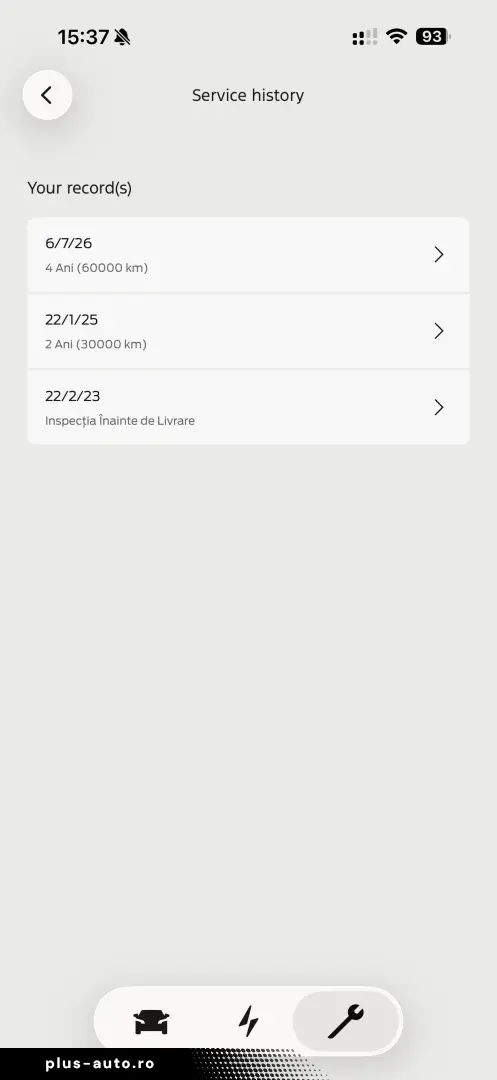Open the 22/2/23 pre-delivery inspection record

[x=248, y=407]
